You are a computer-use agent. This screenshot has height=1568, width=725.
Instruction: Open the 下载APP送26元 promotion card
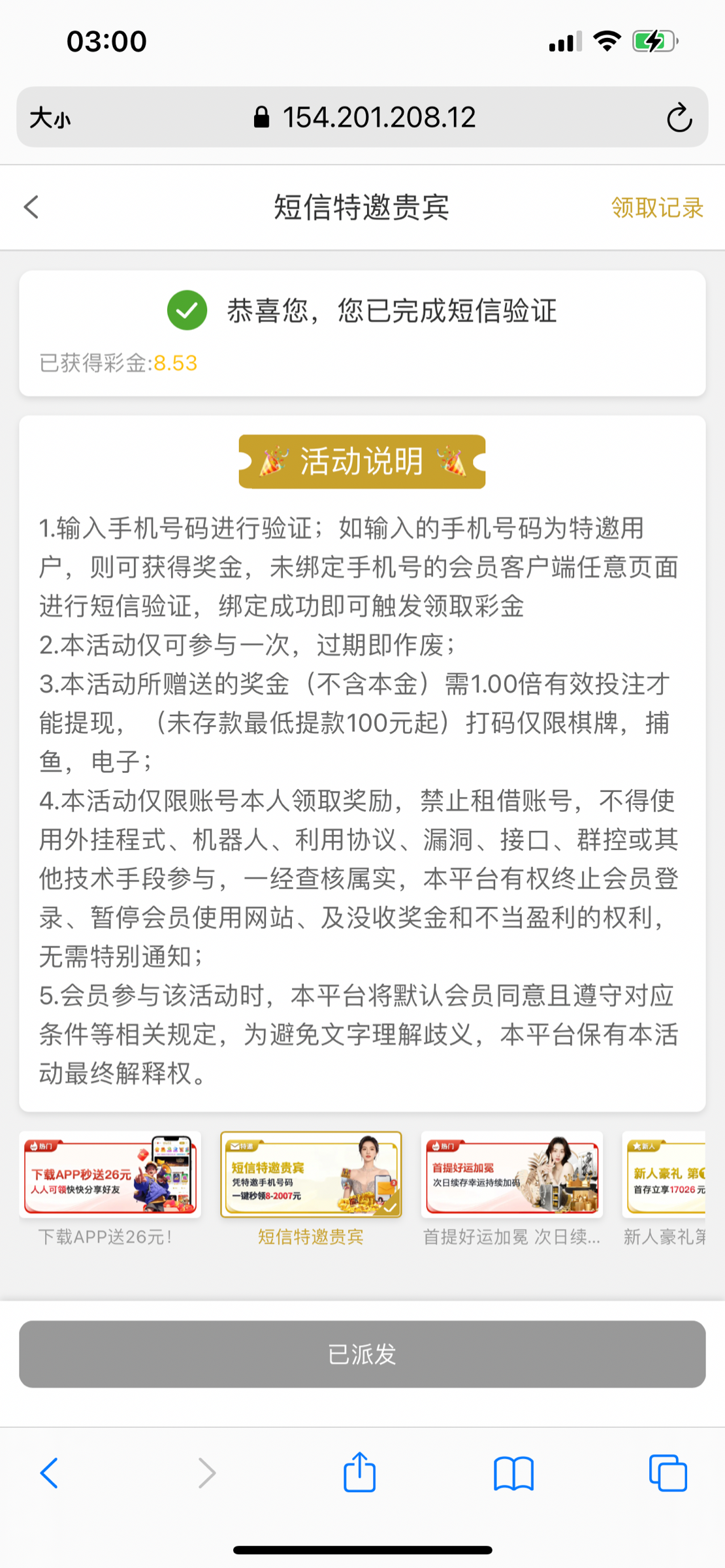click(x=110, y=1175)
